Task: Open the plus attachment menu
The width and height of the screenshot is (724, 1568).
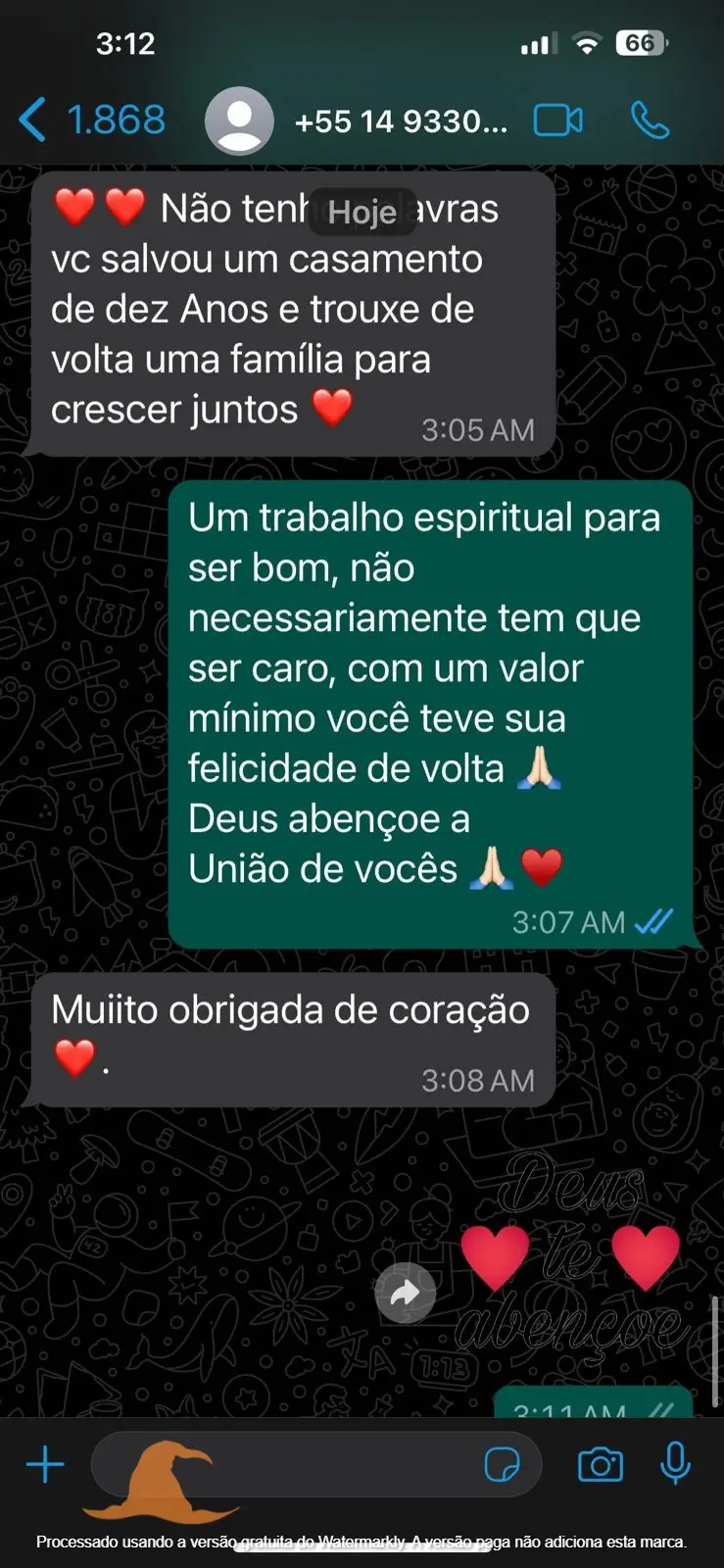Action: pyautogui.click(x=45, y=1465)
